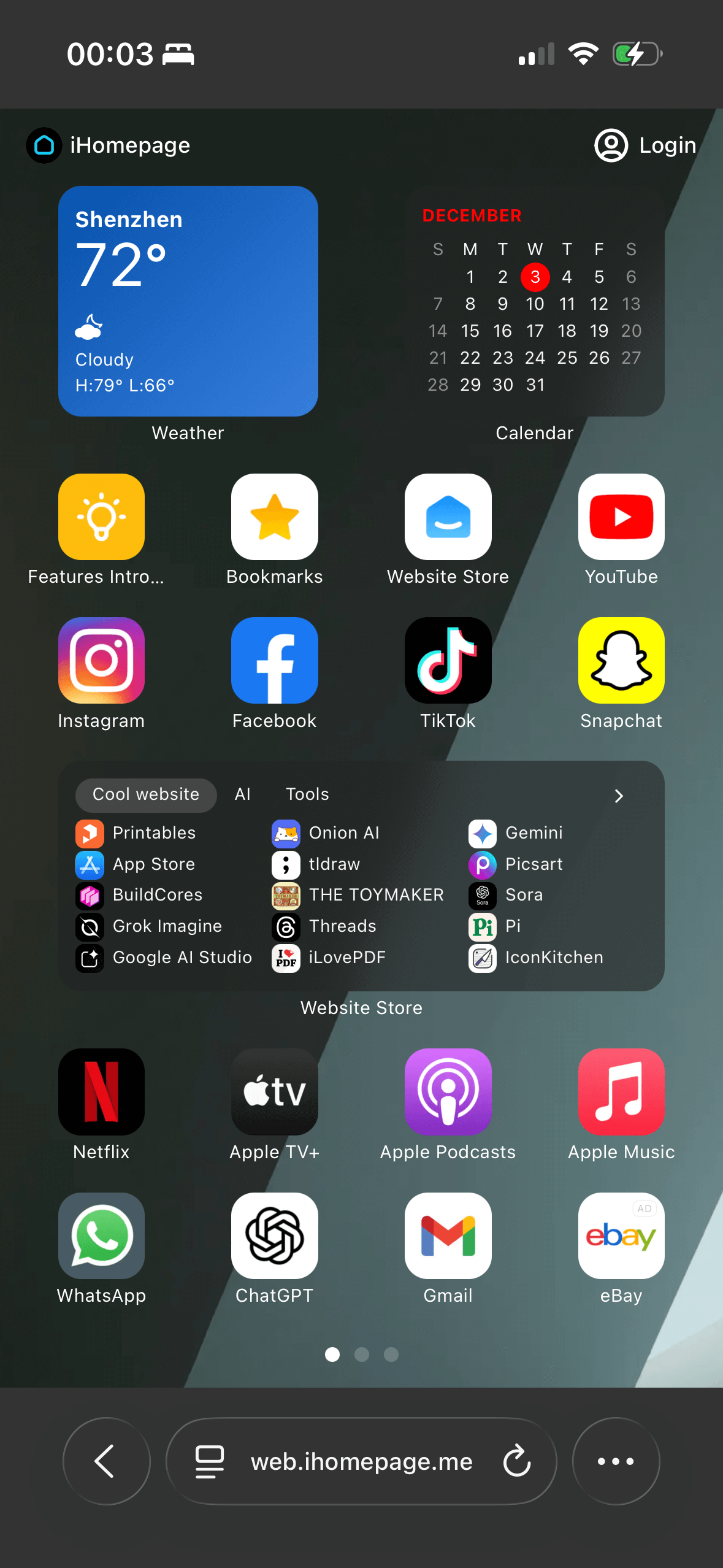Open the Bookmarks app
The height and width of the screenshot is (1568, 723).
275,516
